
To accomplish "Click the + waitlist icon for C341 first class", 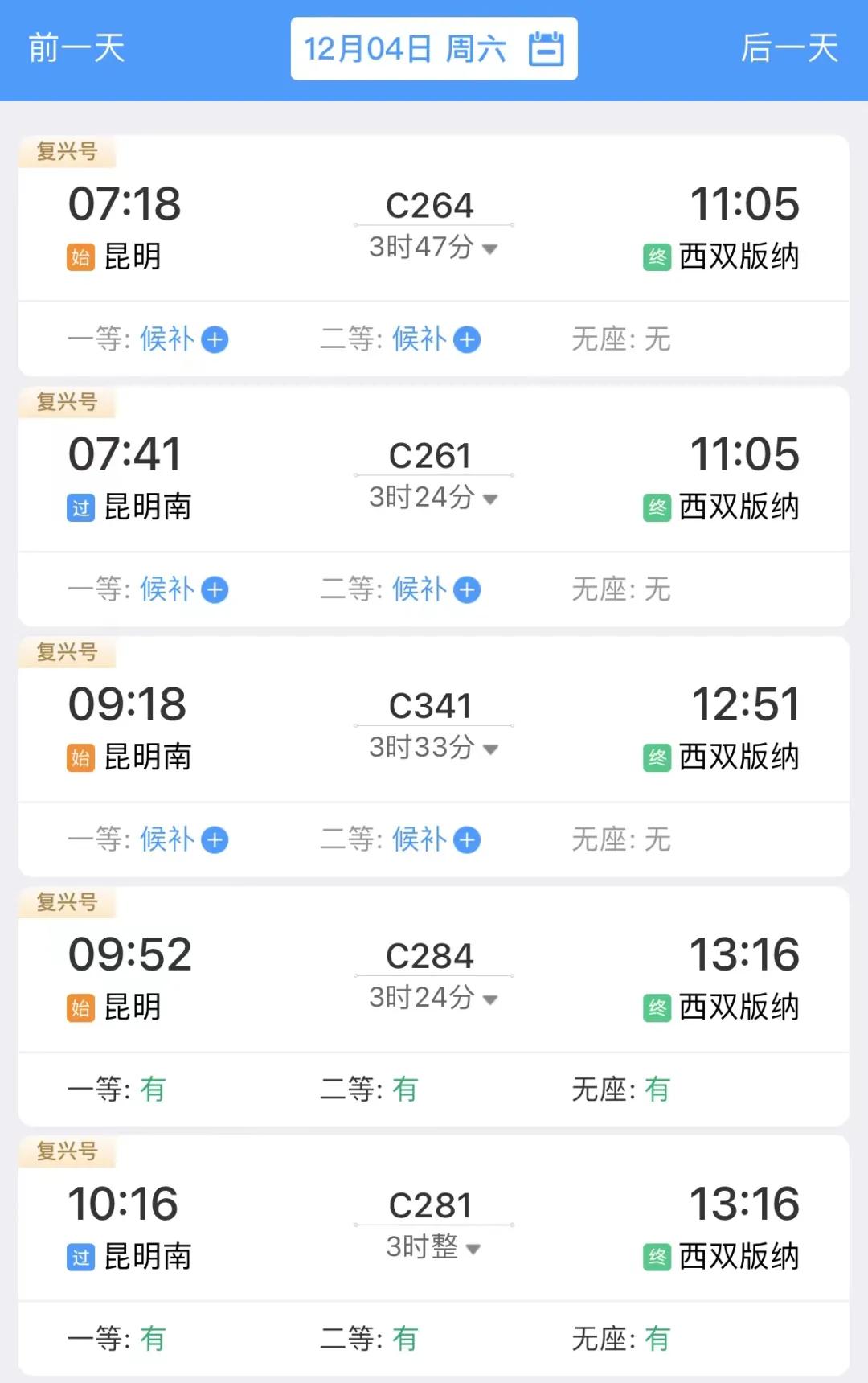I will (213, 840).
